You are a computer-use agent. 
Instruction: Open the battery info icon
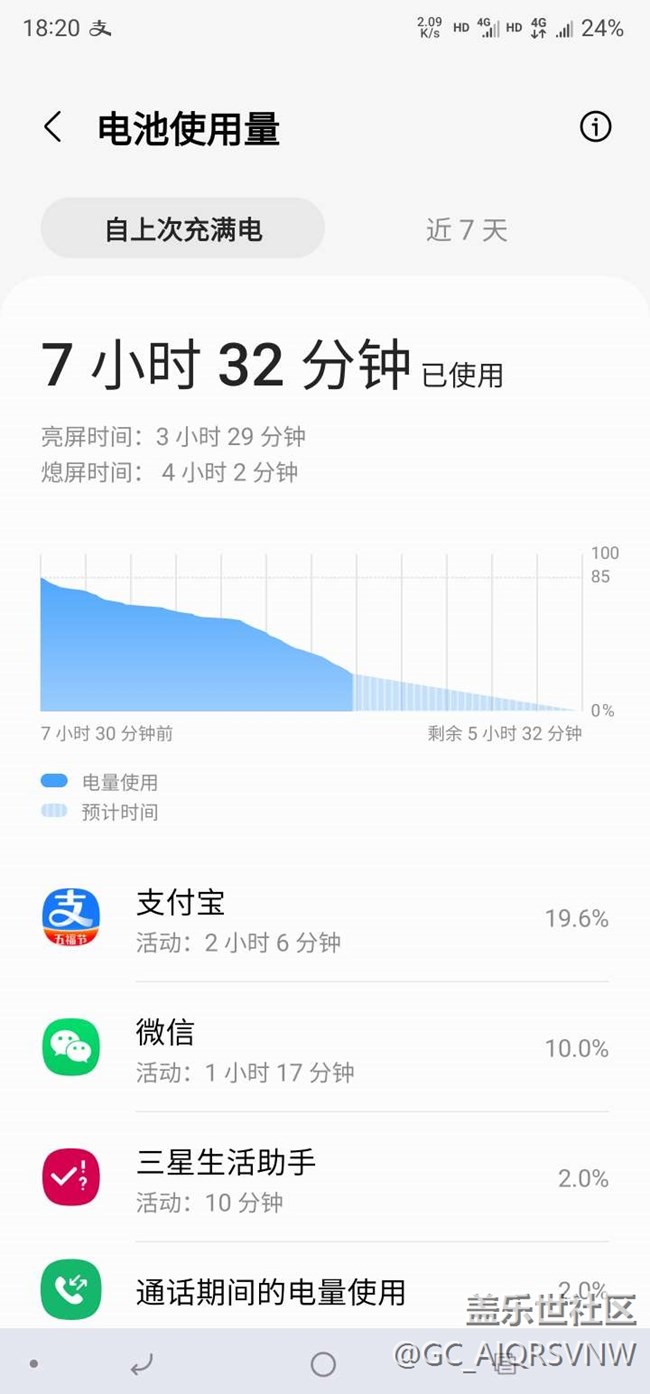595,127
